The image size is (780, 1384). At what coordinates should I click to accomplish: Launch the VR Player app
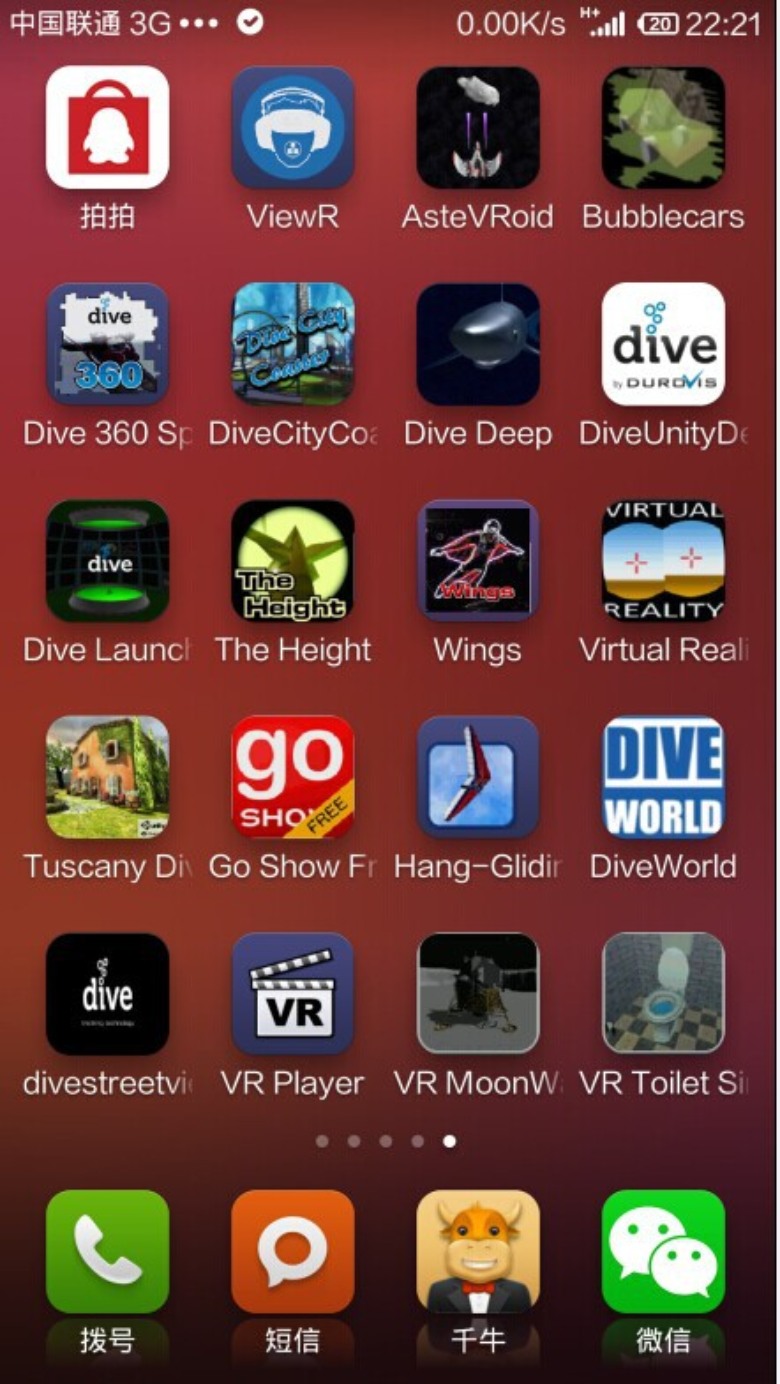[293, 994]
